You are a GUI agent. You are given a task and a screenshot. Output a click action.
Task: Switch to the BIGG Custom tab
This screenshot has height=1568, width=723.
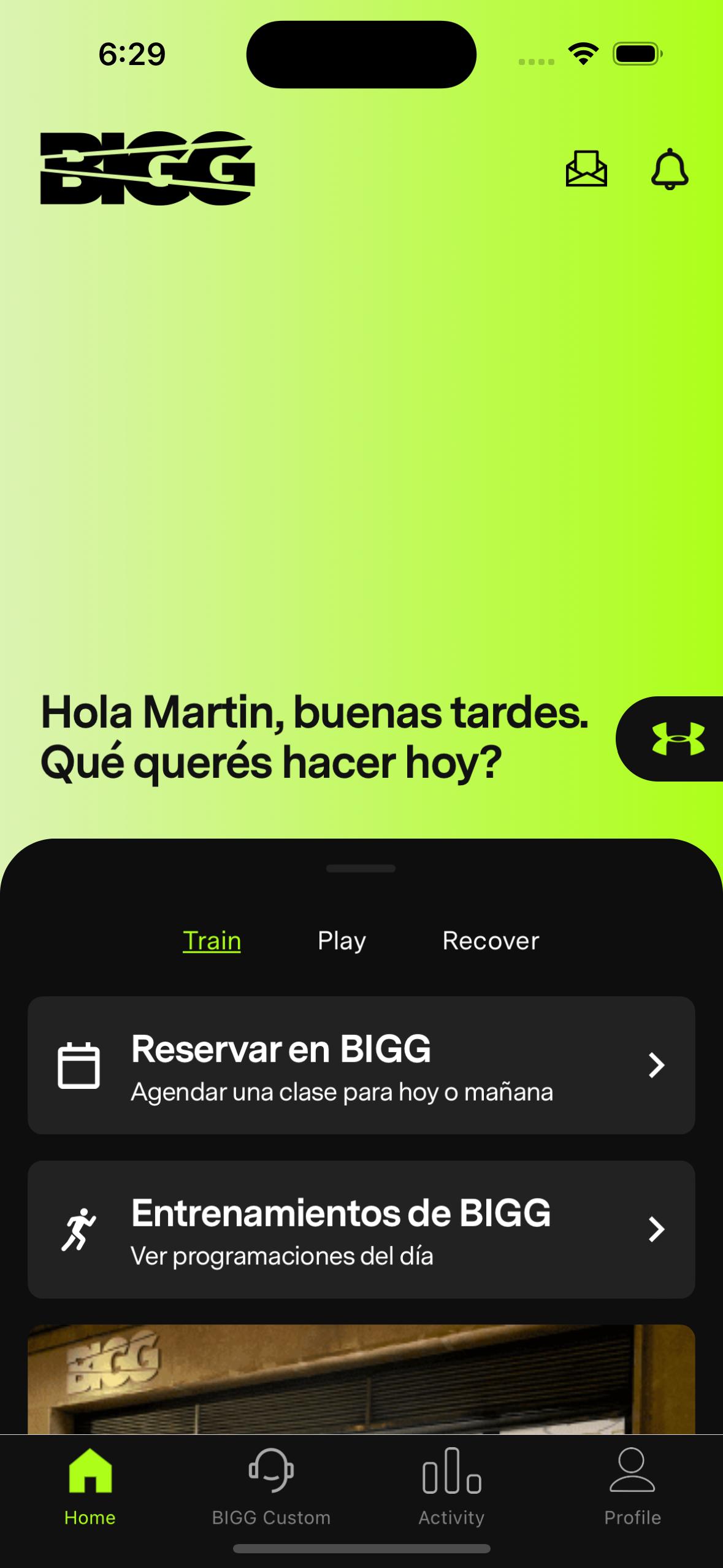pyautogui.click(x=271, y=1486)
